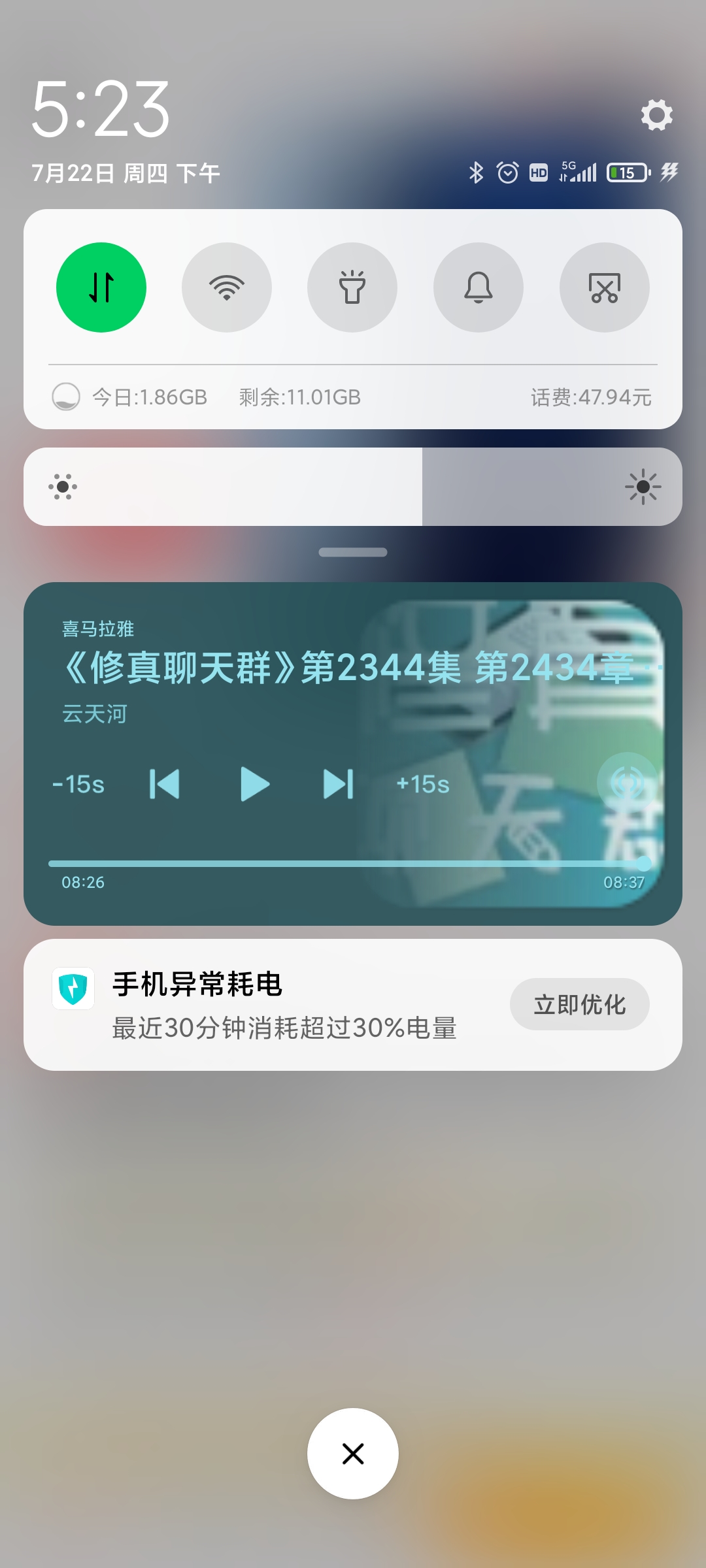The width and height of the screenshot is (706, 1568).
Task: Skip to the previous track
Action: coord(165,784)
